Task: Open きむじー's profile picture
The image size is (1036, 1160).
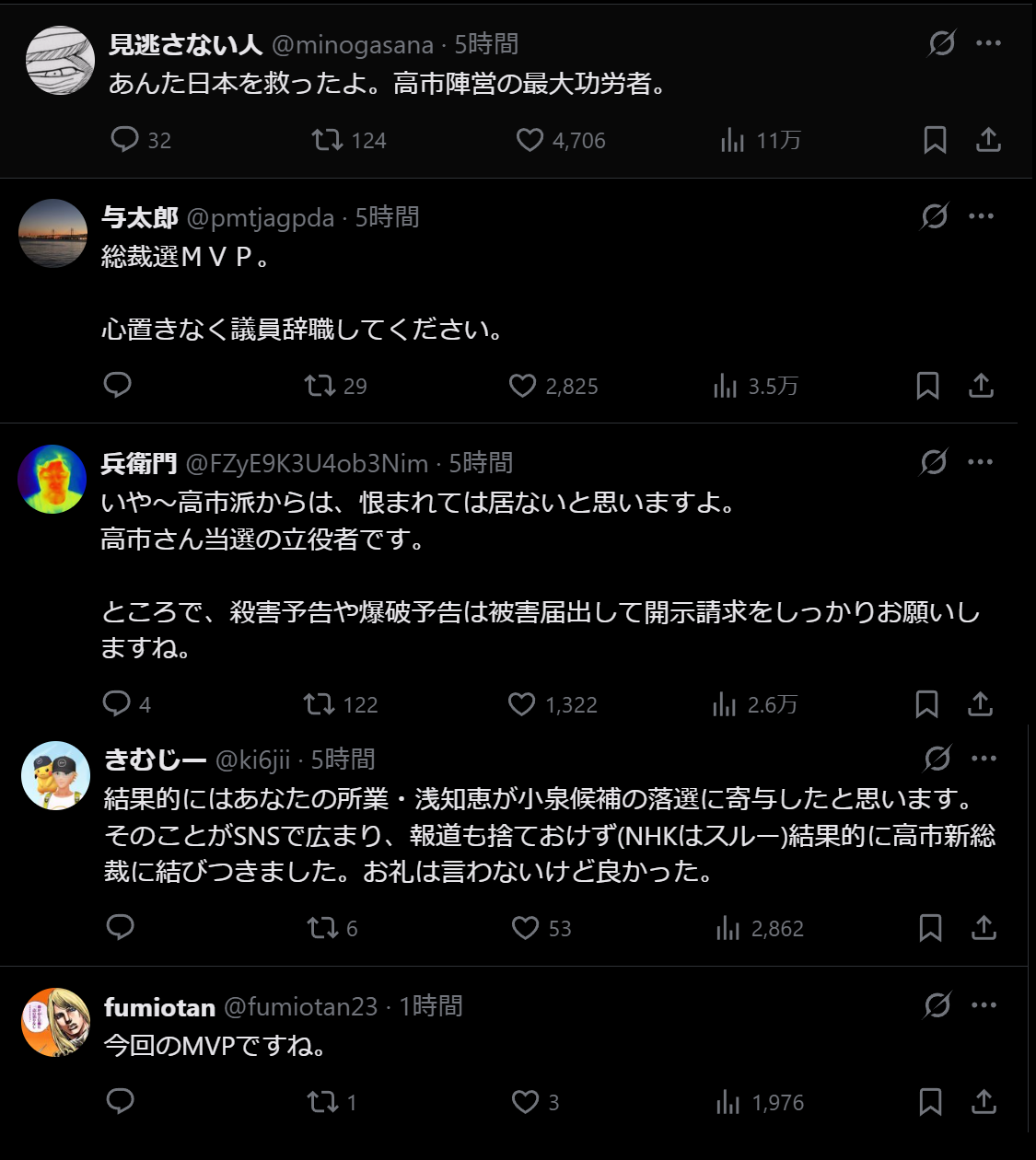Action: pyautogui.click(x=55, y=775)
